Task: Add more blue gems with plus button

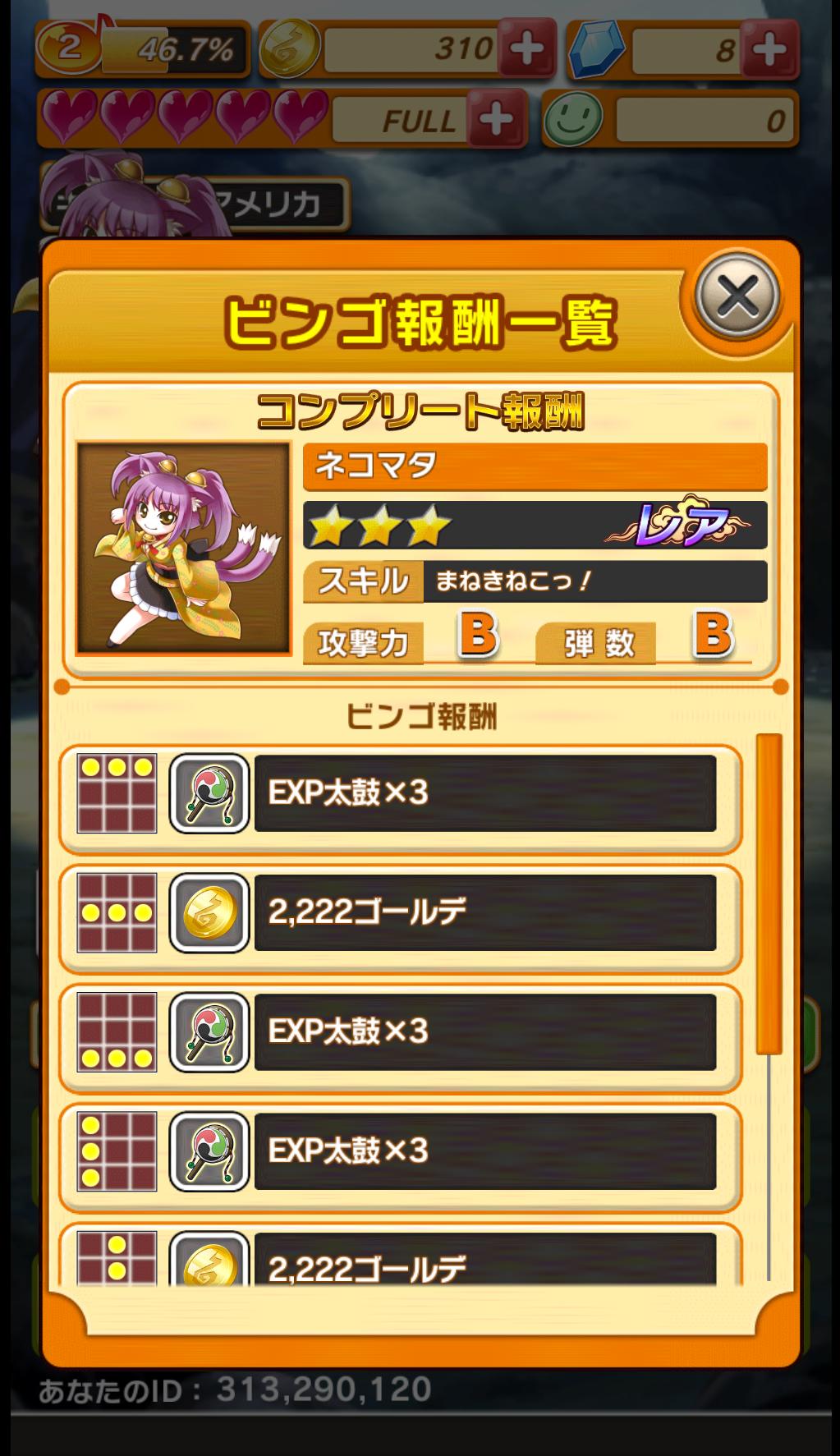Action: (769, 49)
